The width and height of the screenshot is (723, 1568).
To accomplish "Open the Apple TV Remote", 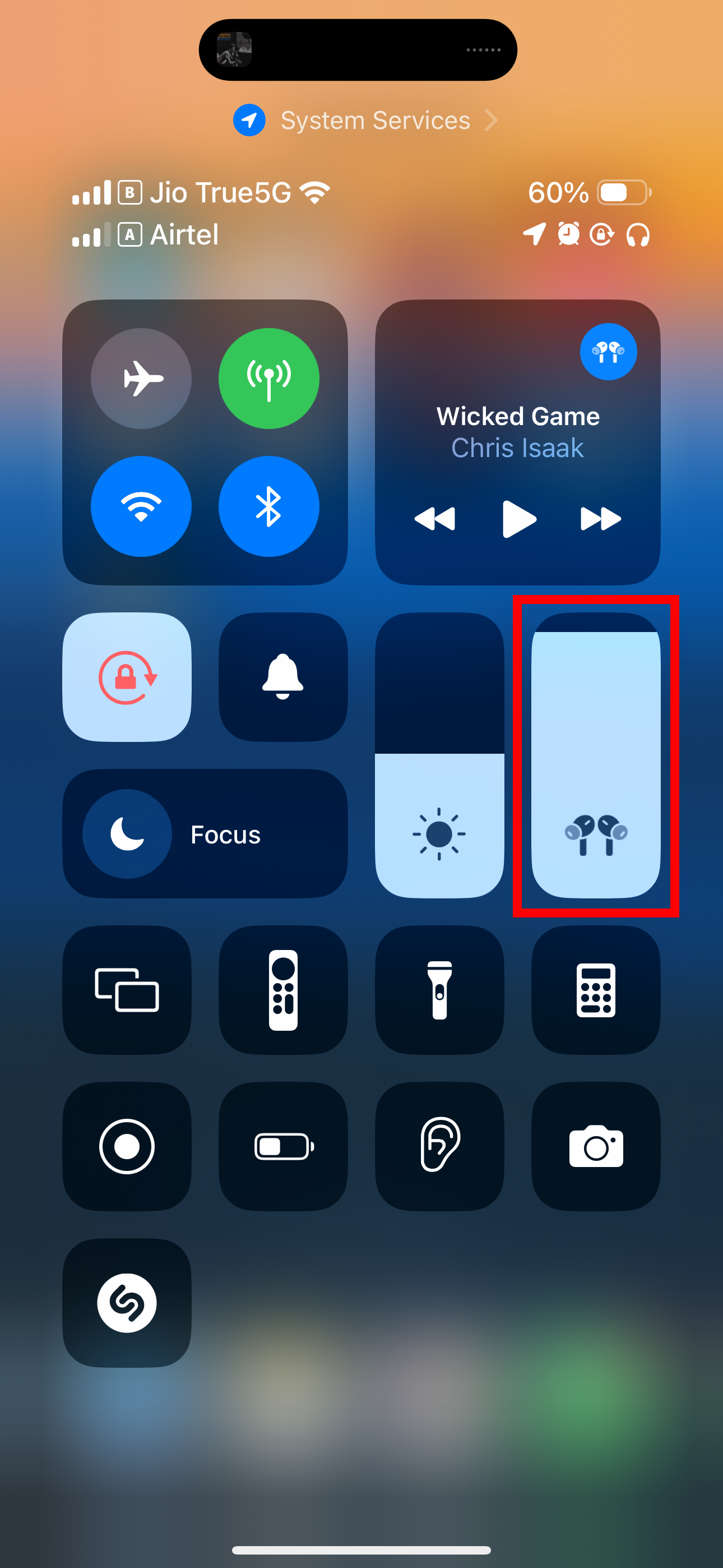I will 283,990.
